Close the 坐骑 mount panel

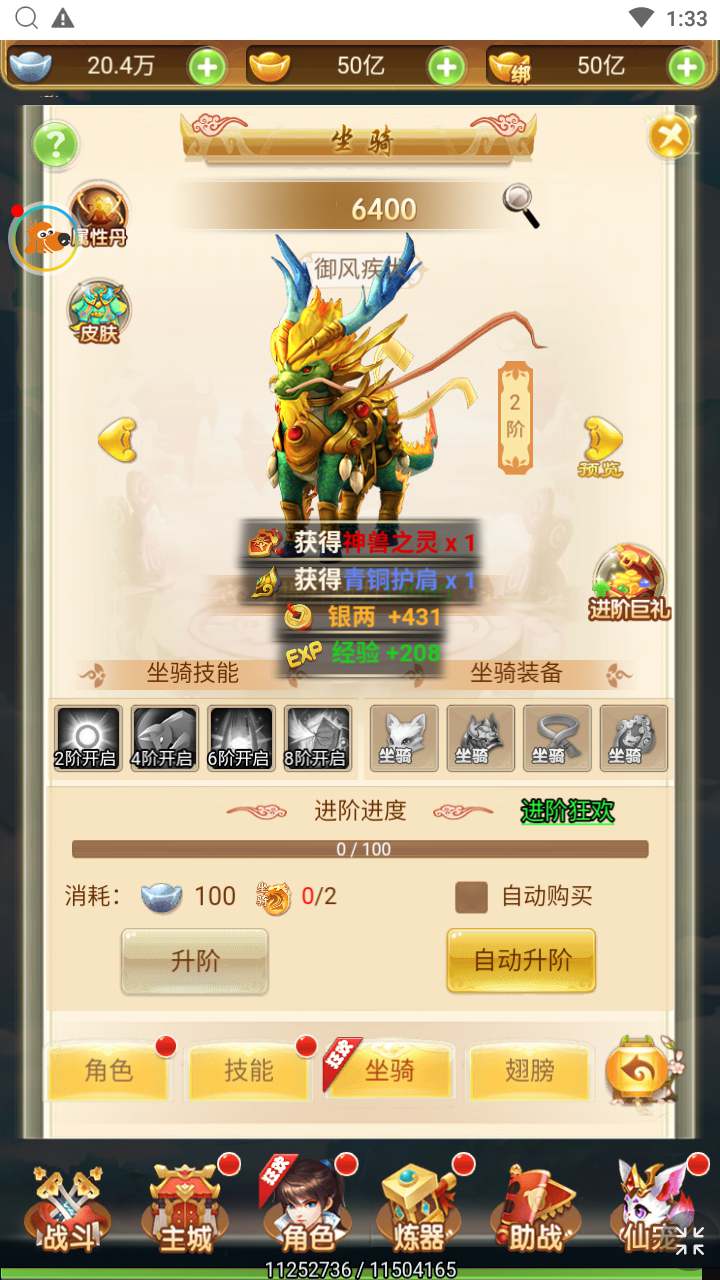669,136
